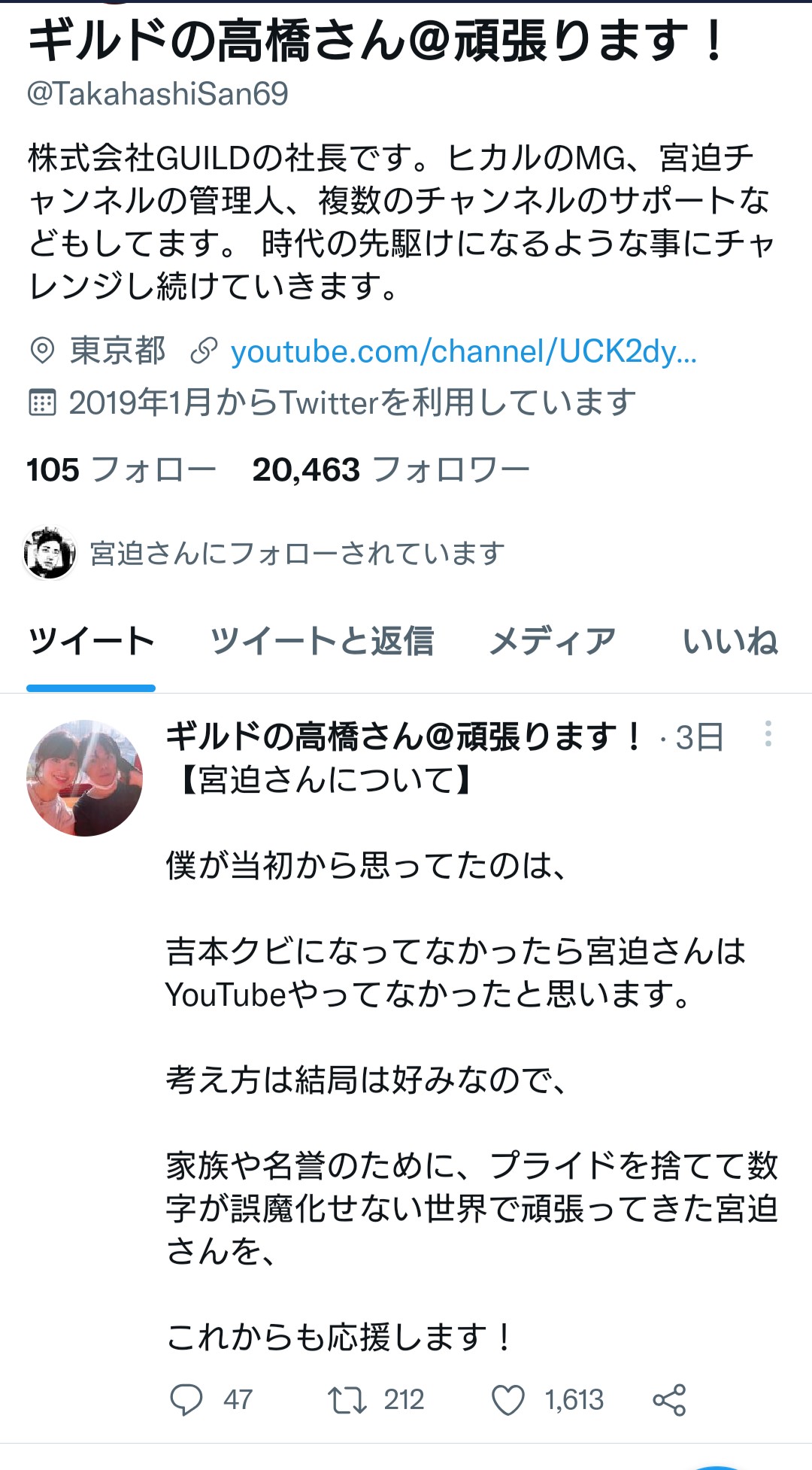This screenshot has height=1470, width=812.
Task: Switch to the いいね tab
Action: pos(729,642)
